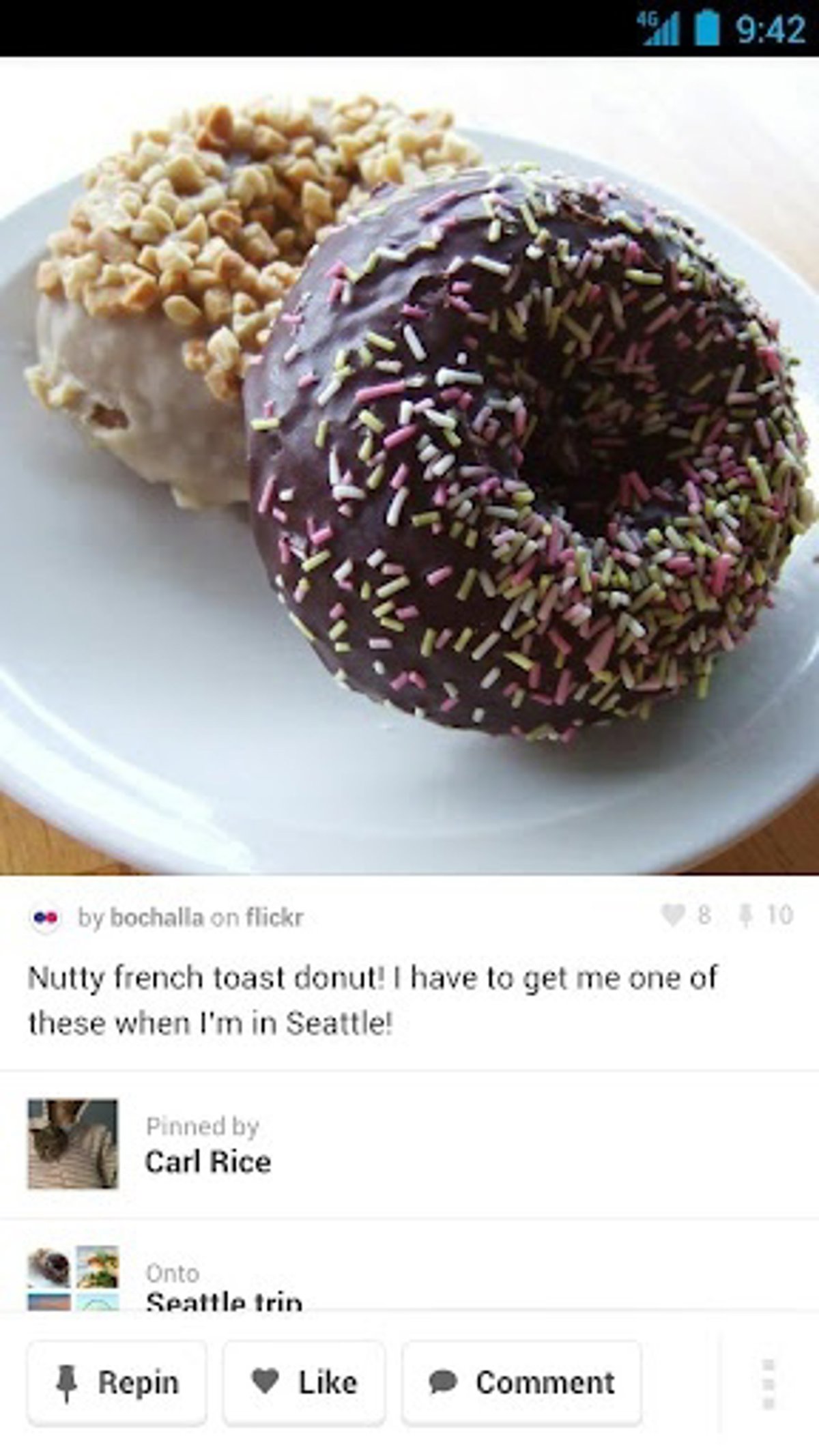Image resolution: width=819 pixels, height=1456 pixels.
Task: Like the nutty french toast donut pin
Action: tap(304, 1383)
